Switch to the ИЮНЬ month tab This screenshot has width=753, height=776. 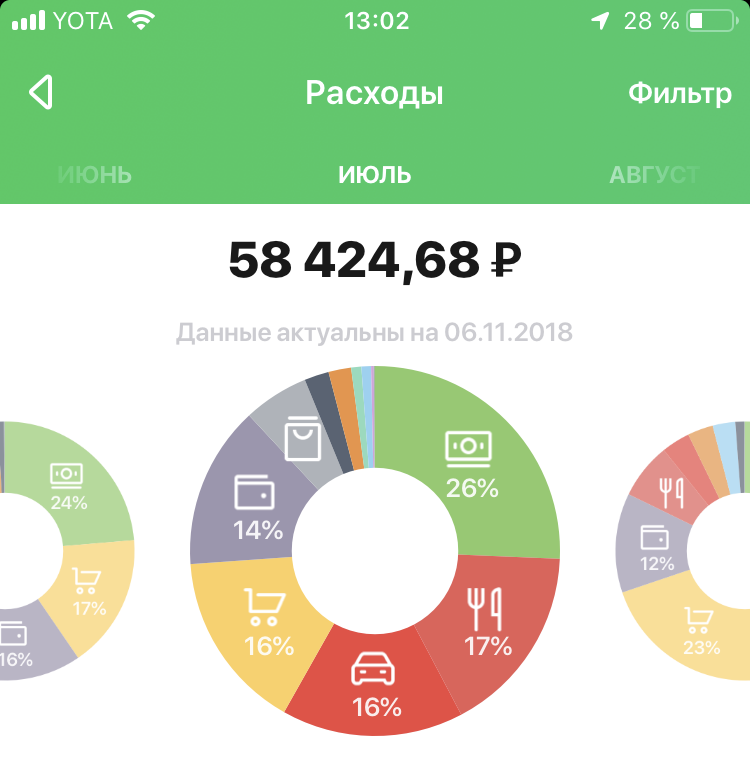pos(95,175)
